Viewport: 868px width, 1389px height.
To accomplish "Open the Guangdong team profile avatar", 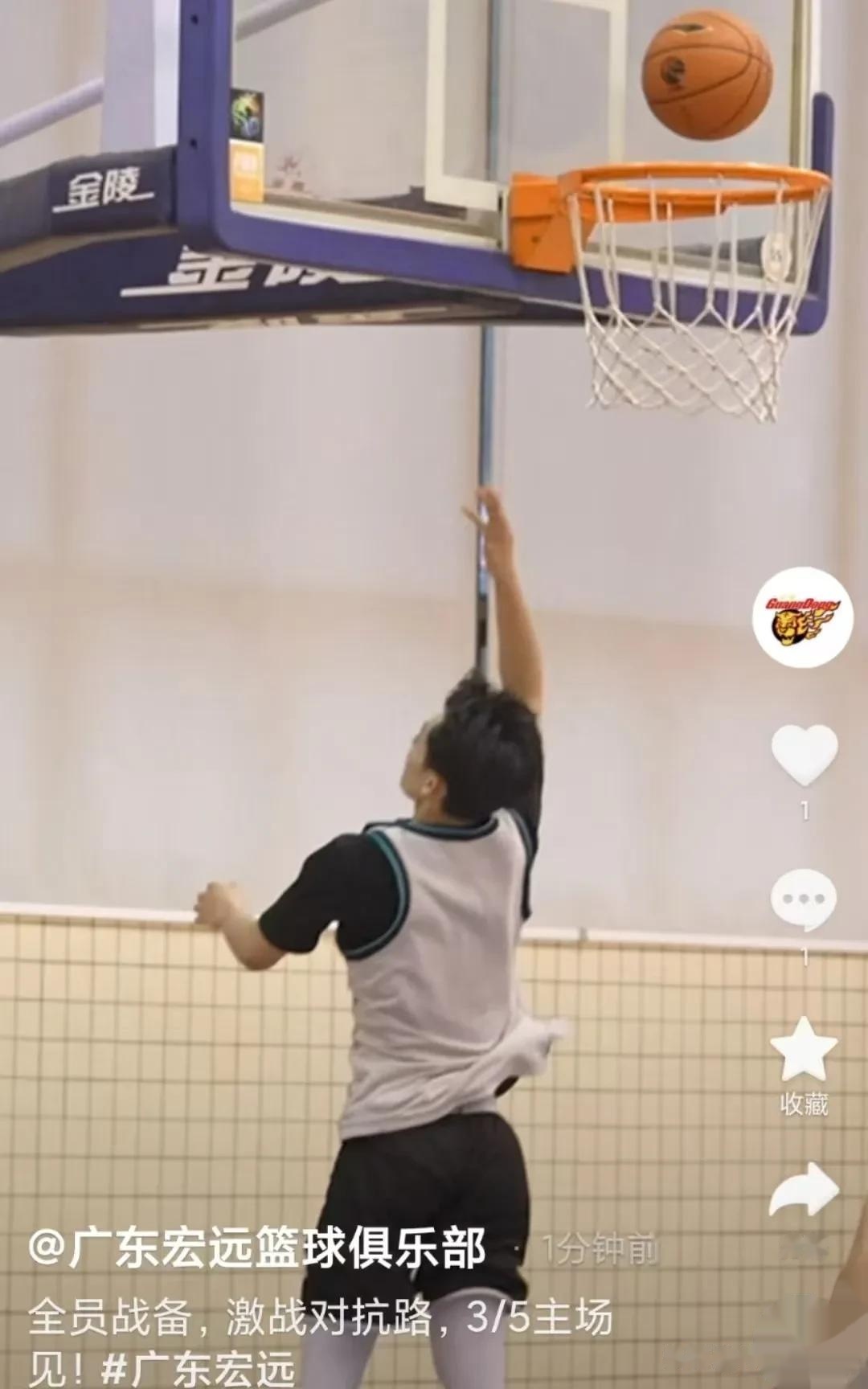I will coord(802,617).
